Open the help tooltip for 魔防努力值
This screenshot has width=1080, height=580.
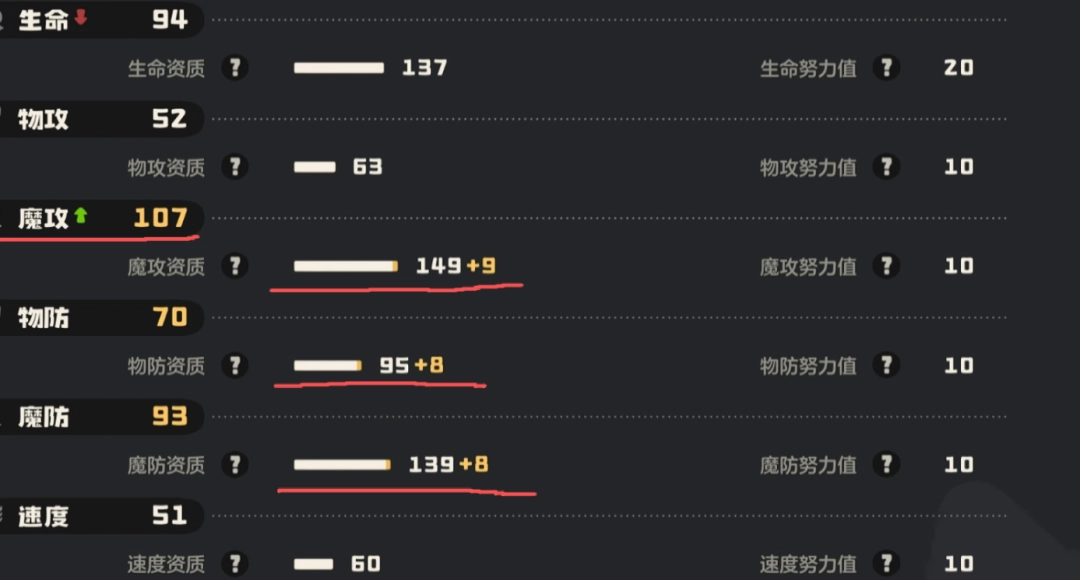(x=886, y=464)
